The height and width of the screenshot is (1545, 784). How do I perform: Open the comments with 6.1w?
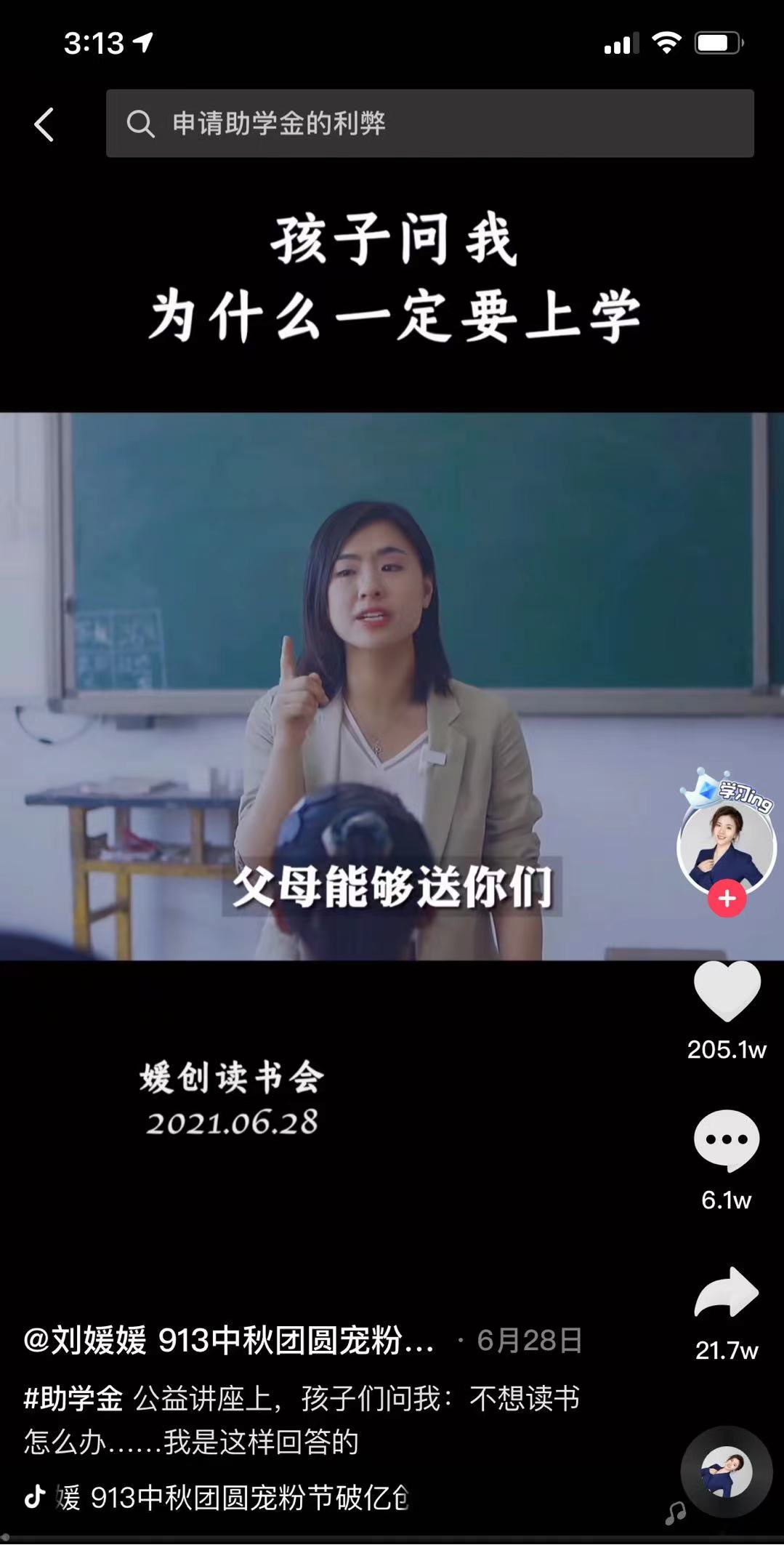(727, 1141)
